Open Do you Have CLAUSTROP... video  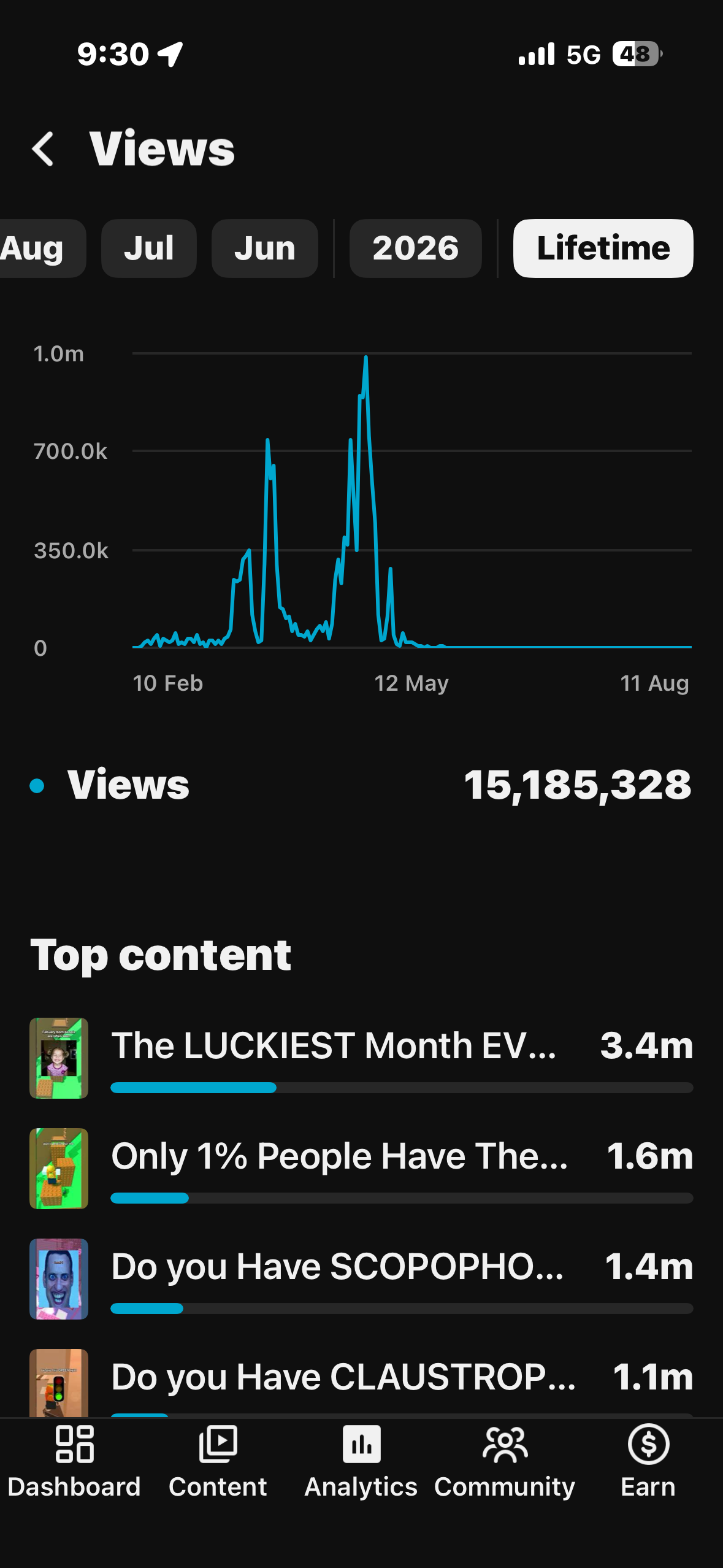pyautogui.click(x=362, y=1383)
